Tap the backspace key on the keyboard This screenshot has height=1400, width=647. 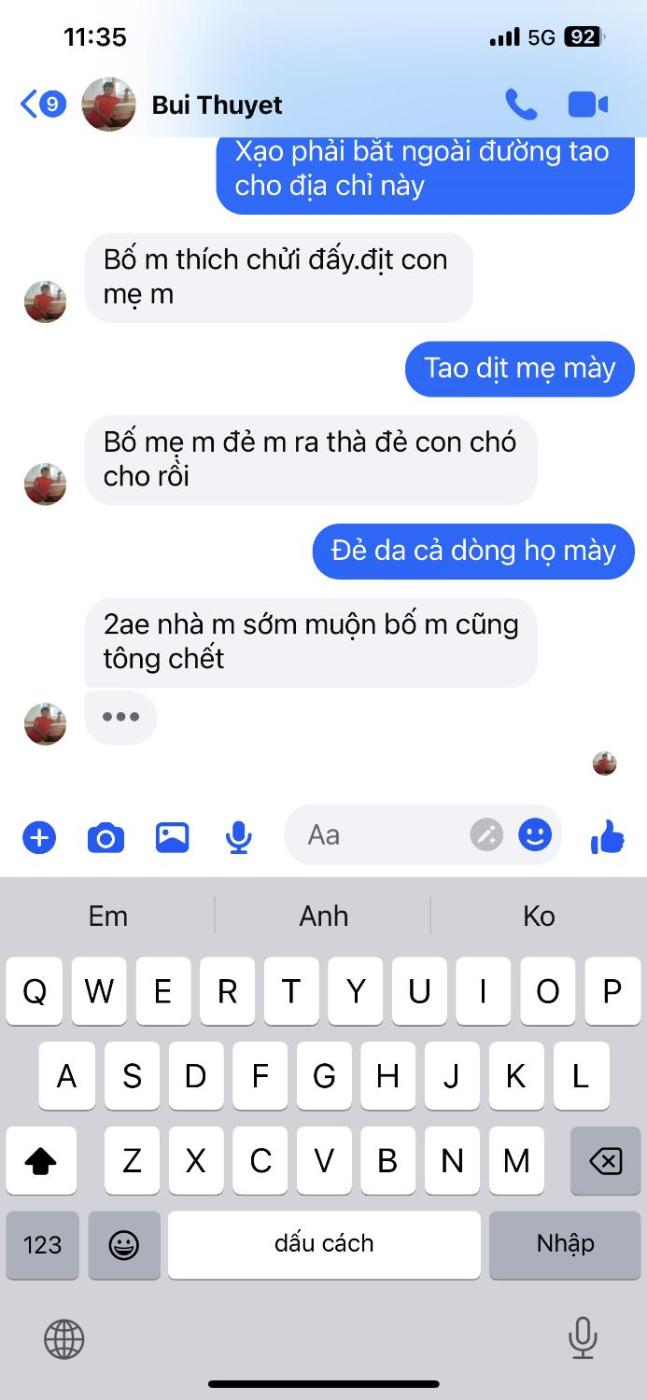(x=605, y=1161)
